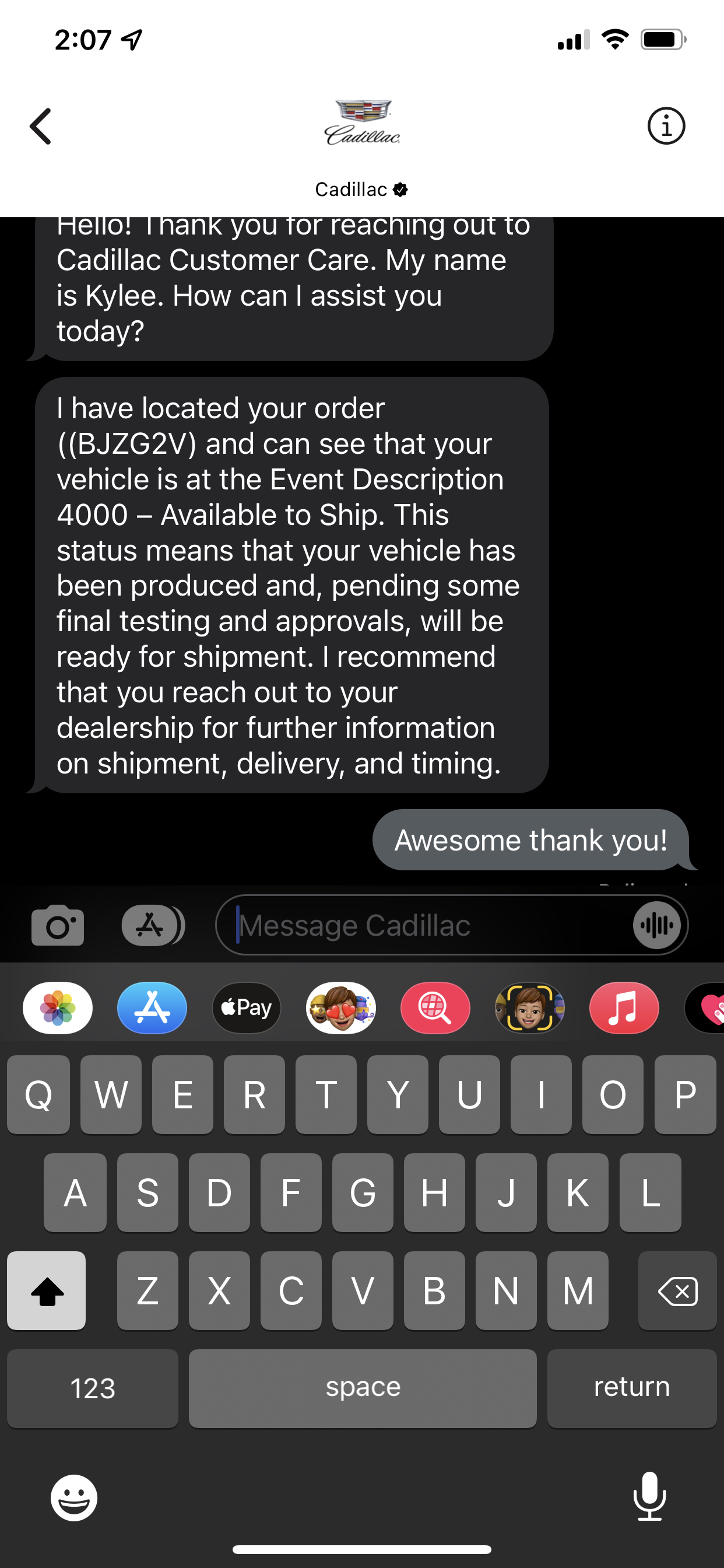Switch the keyboard to numbers with 123
Screen dimensions: 724x1568
click(x=93, y=1388)
